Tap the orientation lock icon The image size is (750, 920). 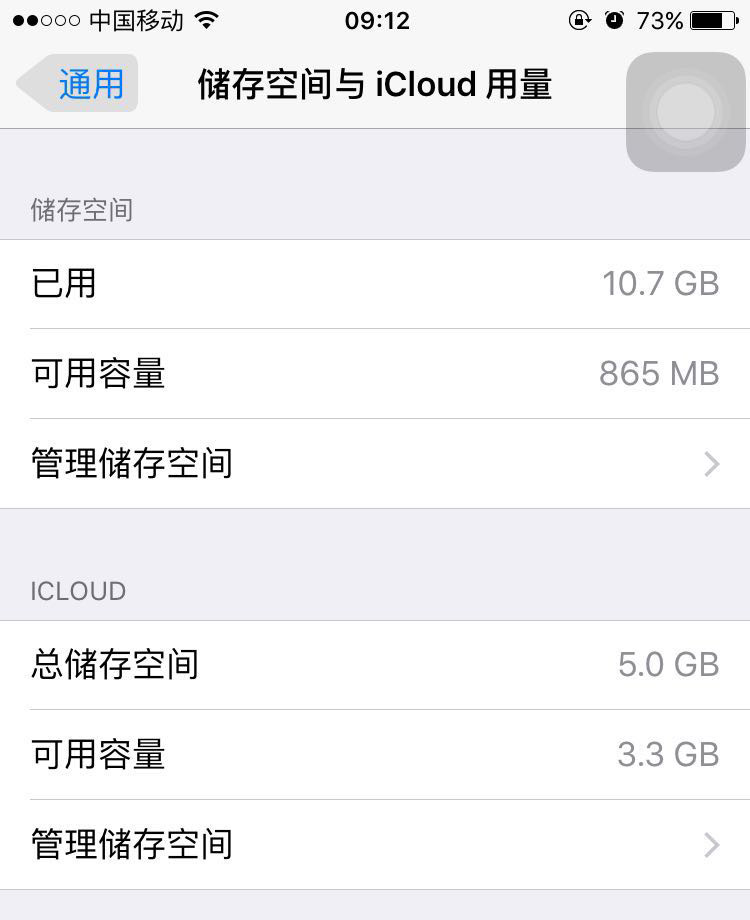click(581, 18)
